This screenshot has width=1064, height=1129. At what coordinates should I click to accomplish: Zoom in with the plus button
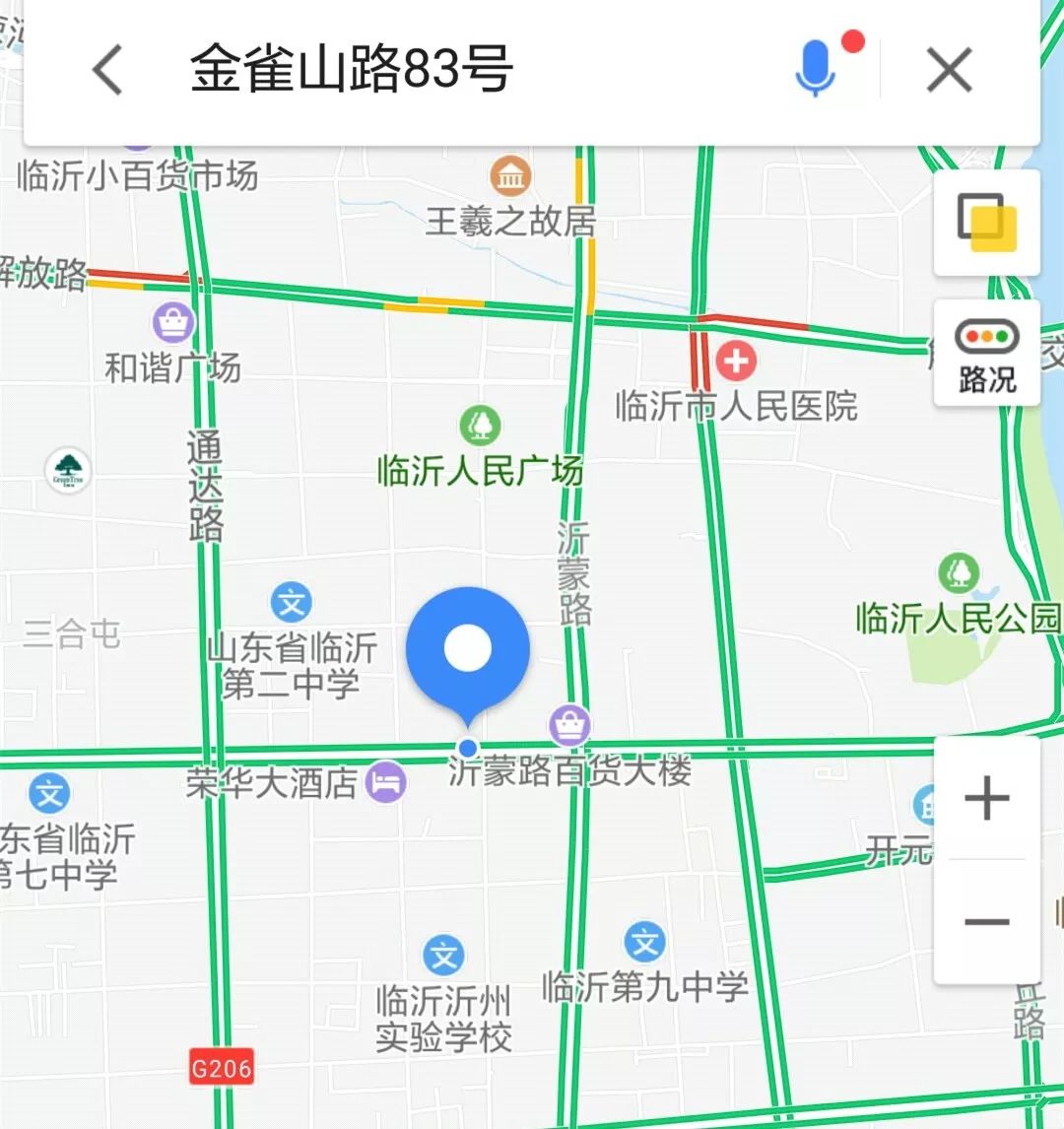click(x=986, y=798)
